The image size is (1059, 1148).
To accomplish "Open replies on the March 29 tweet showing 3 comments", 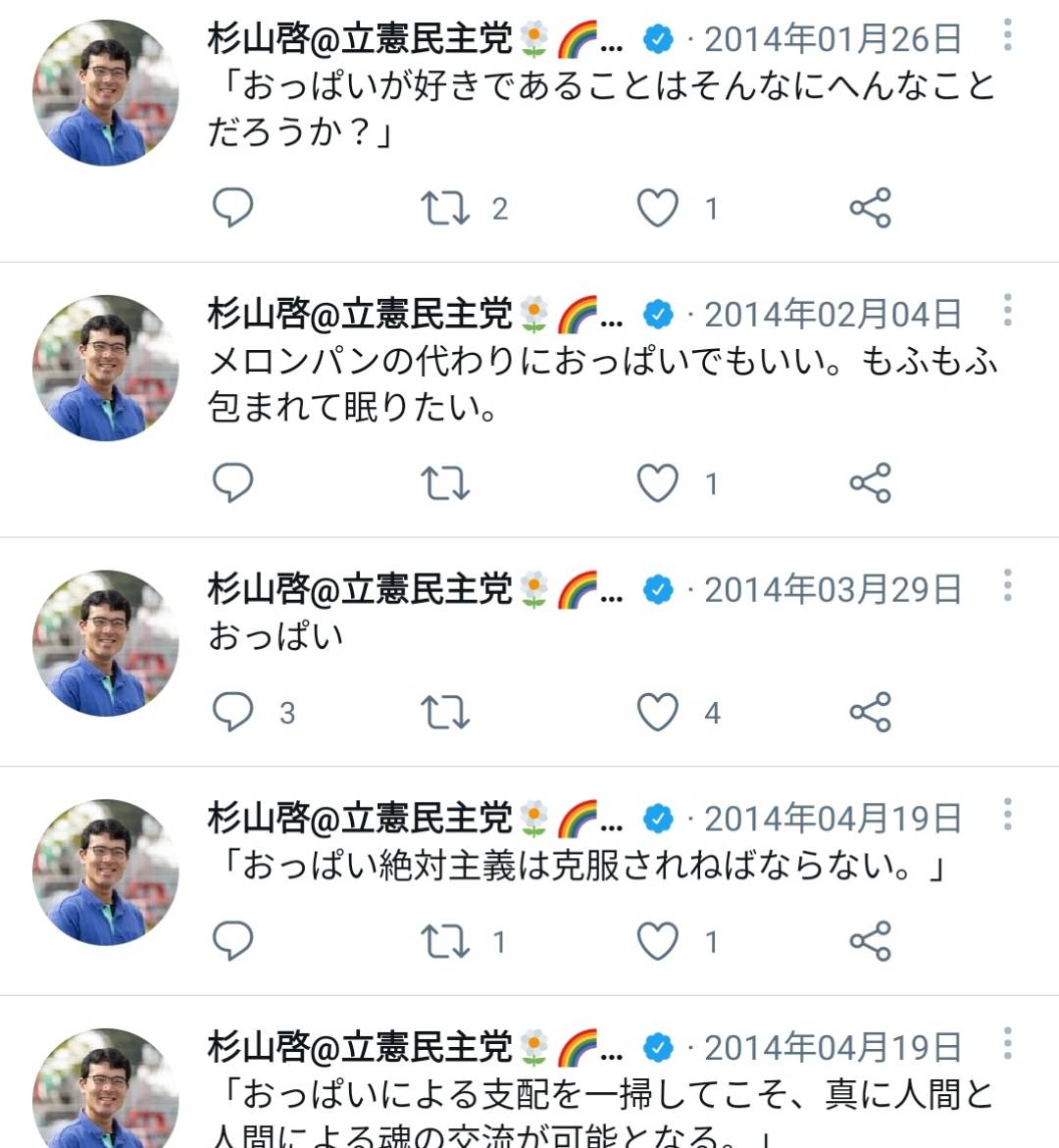I will [x=232, y=713].
